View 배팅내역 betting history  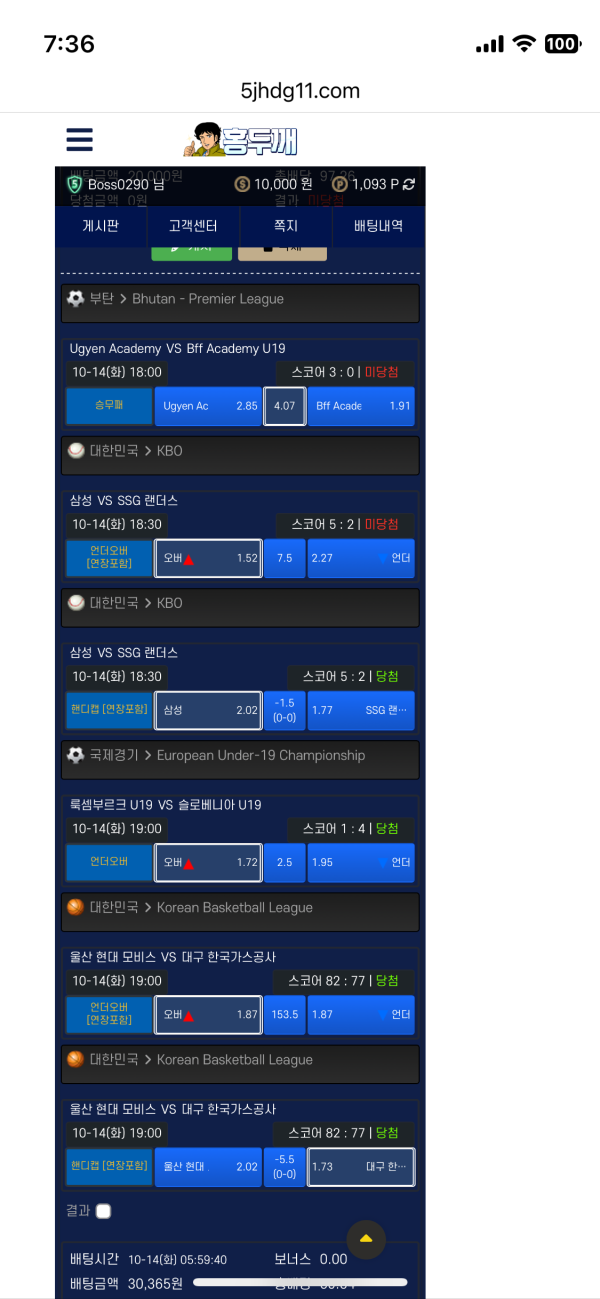378,226
